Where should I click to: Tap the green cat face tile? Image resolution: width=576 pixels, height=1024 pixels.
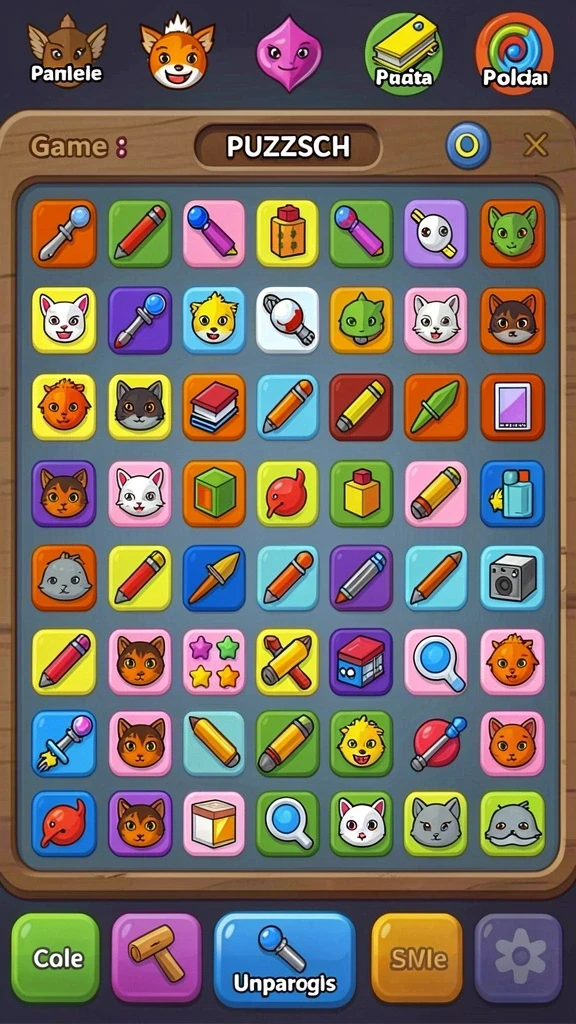click(x=513, y=233)
